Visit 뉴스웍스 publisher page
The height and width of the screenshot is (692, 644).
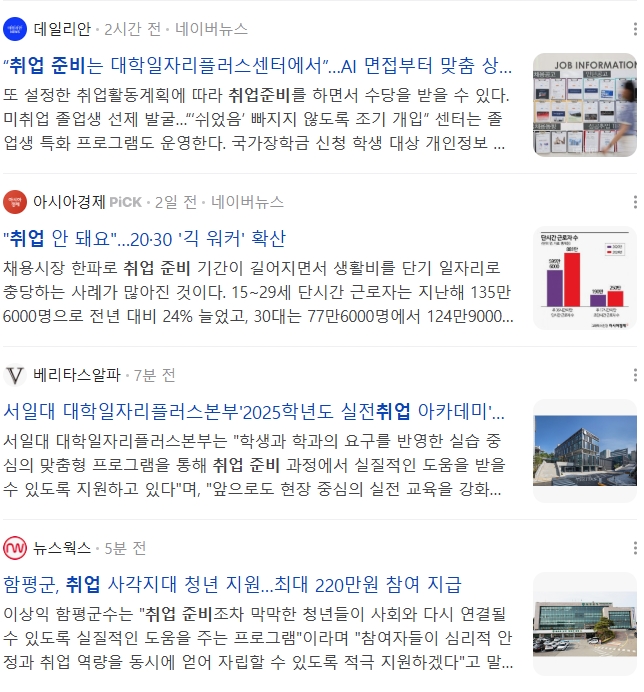62,548
